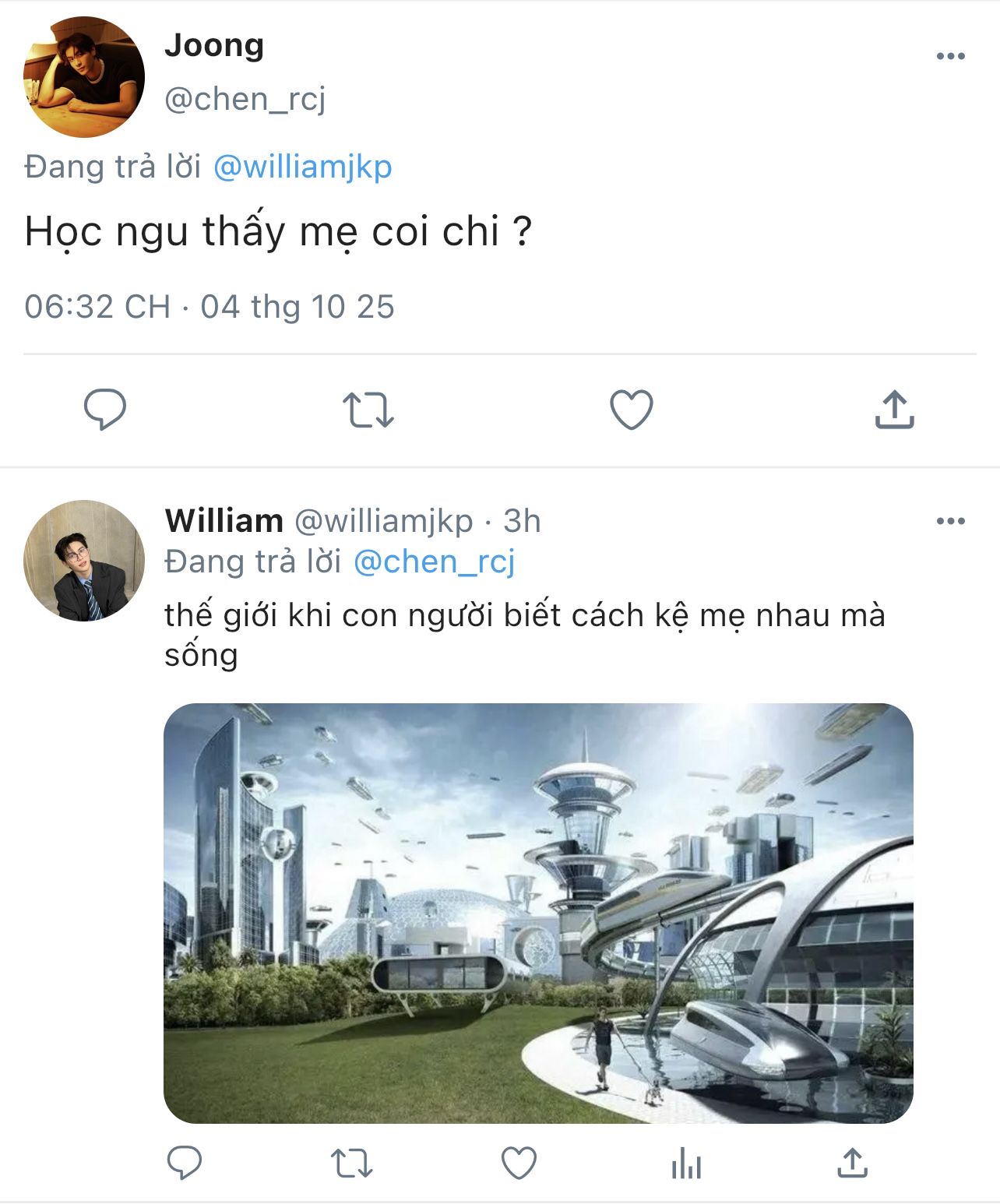
Task: Reply to Joong's tweet
Action: pos(105,410)
